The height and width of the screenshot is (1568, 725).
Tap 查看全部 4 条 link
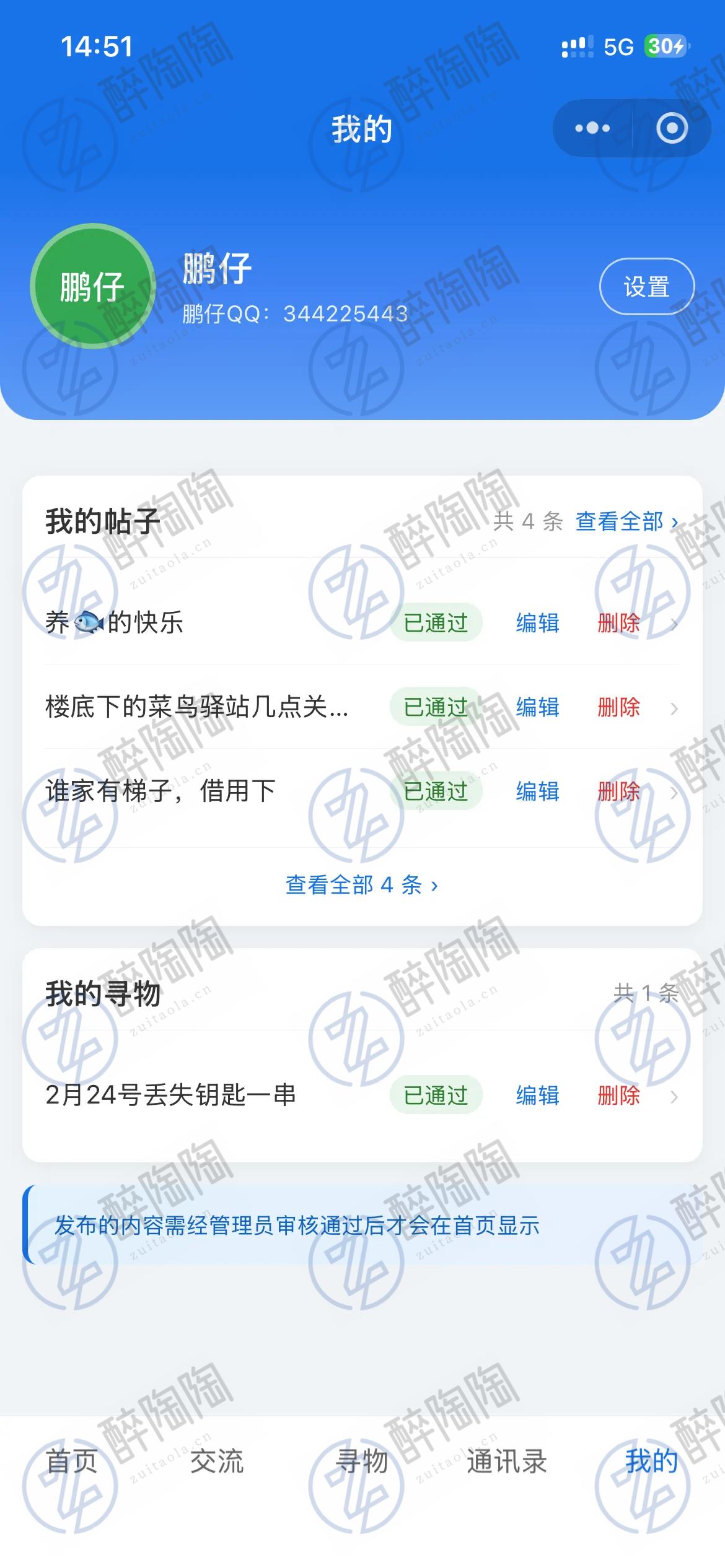click(x=362, y=885)
